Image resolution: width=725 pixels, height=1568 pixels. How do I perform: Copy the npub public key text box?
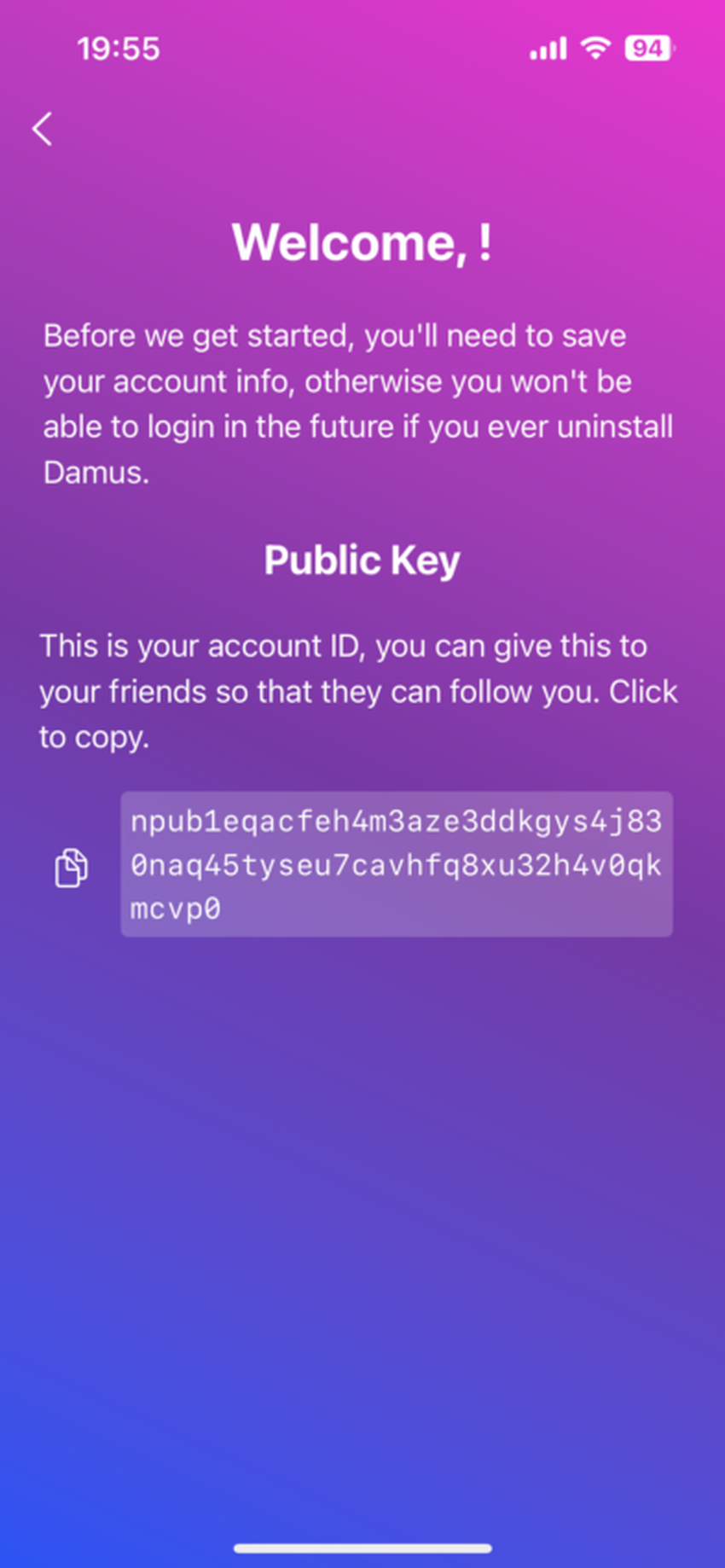[x=396, y=864]
